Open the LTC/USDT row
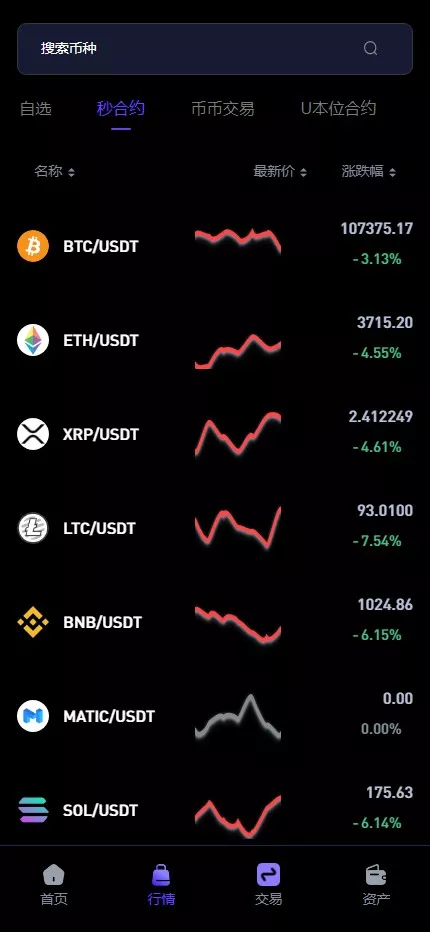 215,528
